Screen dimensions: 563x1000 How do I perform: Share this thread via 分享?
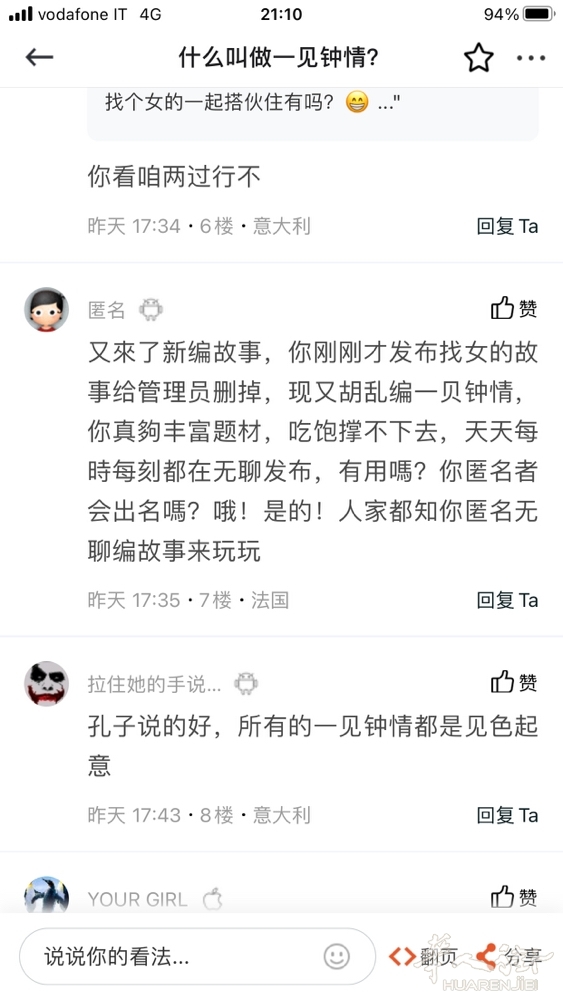click(x=509, y=956)
